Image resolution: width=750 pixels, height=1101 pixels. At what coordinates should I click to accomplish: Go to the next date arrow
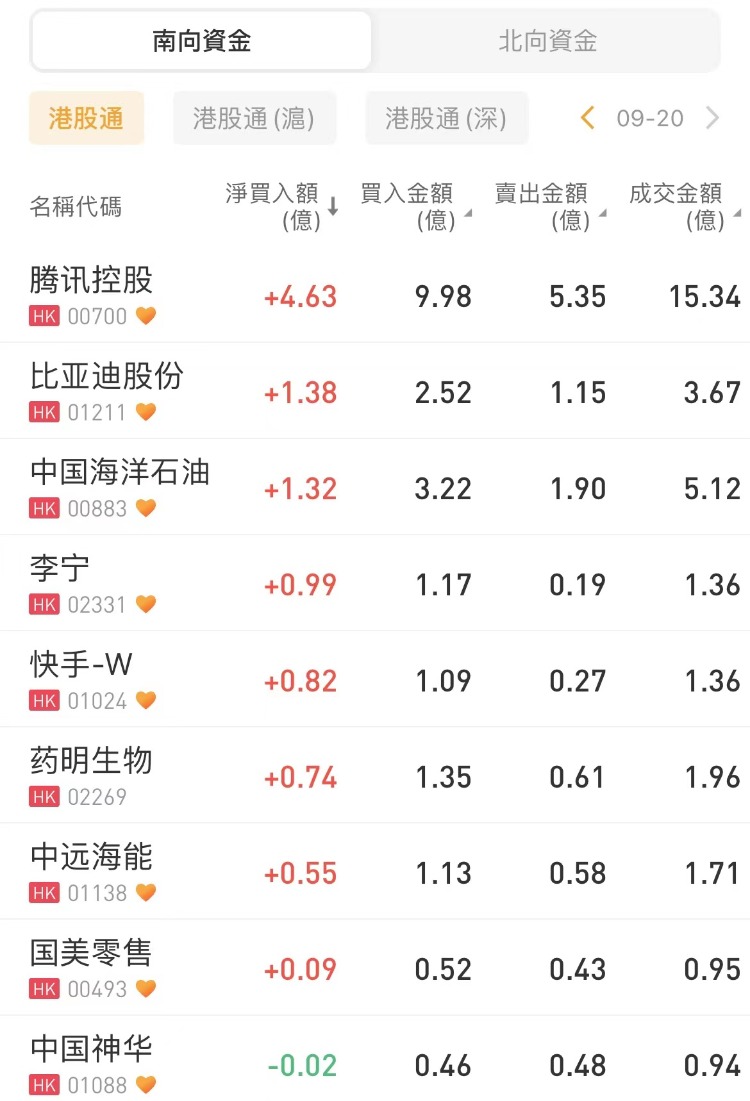click(713, 119)
